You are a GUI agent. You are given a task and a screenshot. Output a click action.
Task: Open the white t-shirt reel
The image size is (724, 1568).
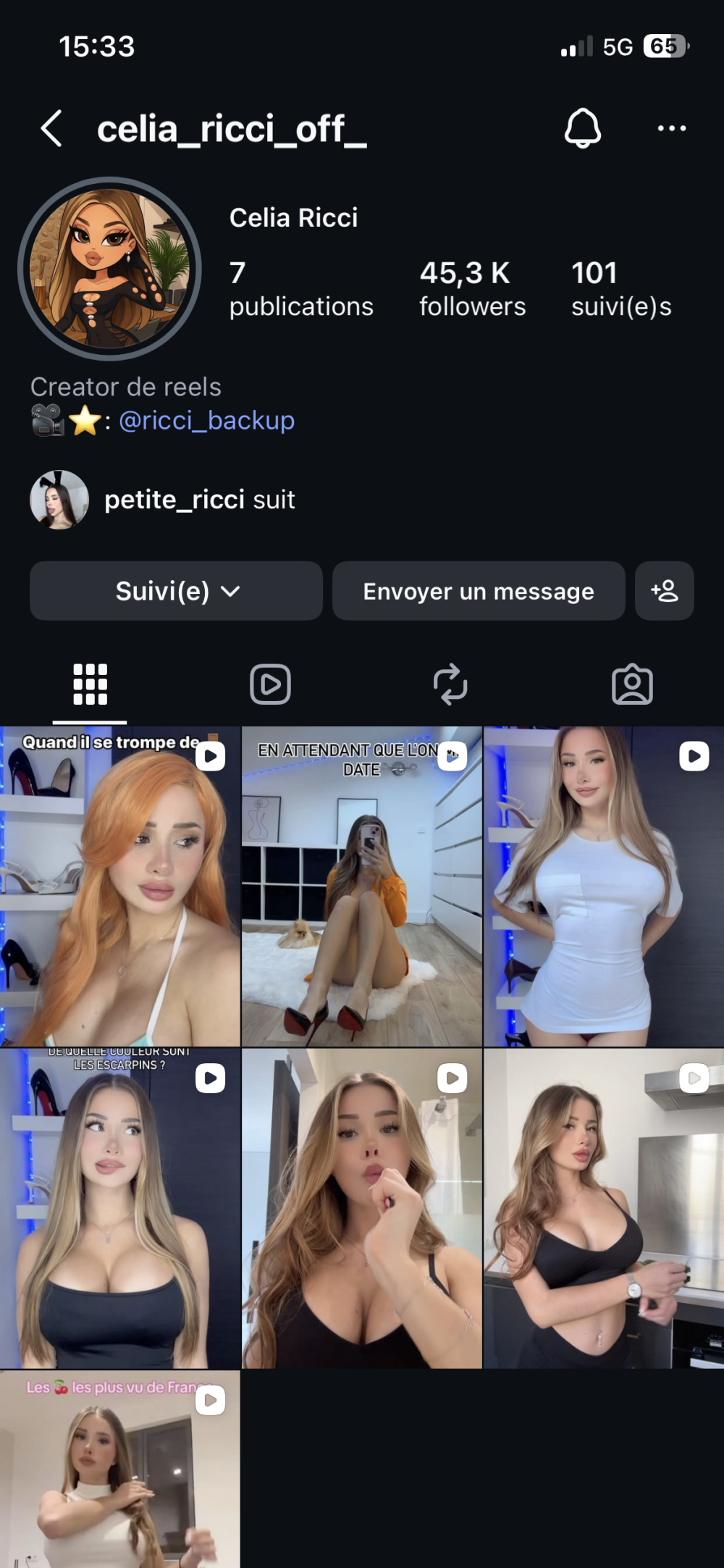[x=603, y=887]
